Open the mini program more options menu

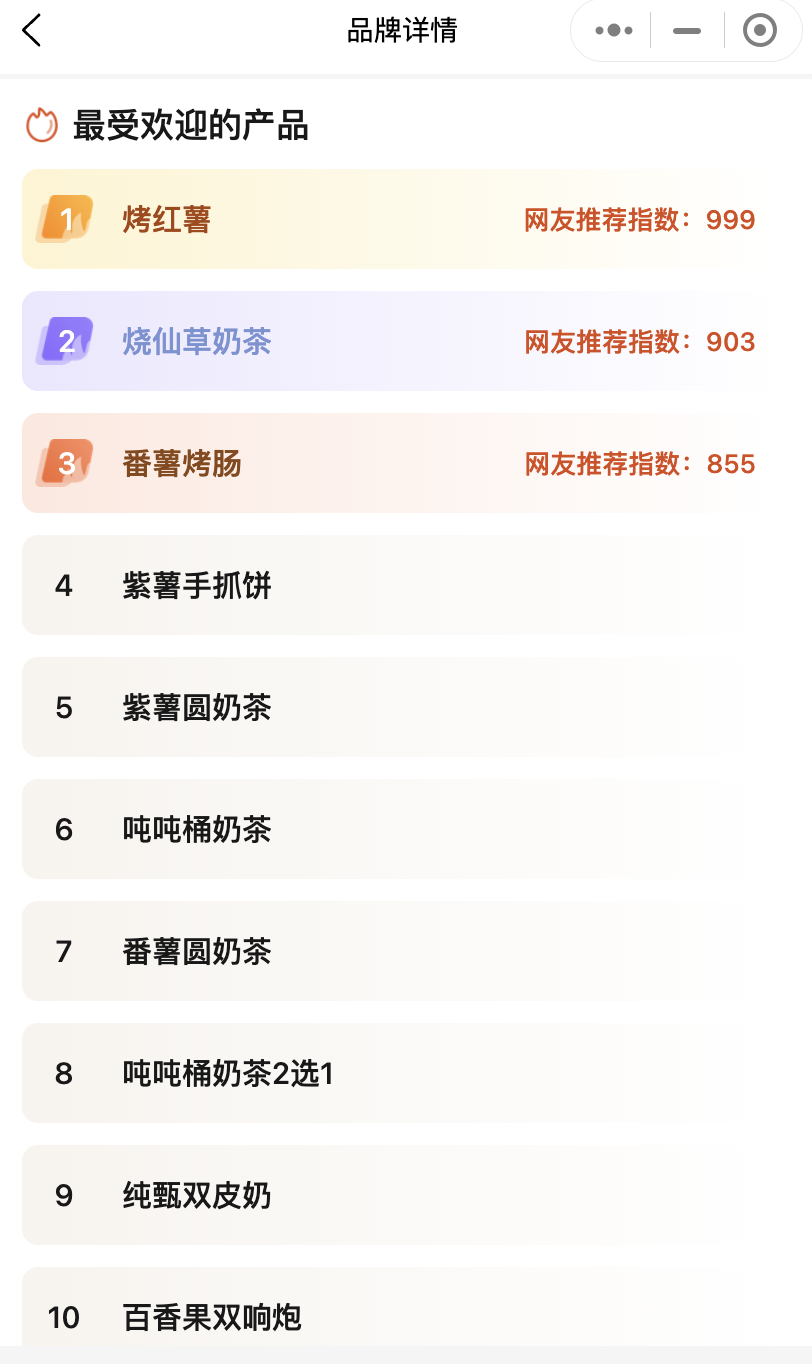coord(614,31)
